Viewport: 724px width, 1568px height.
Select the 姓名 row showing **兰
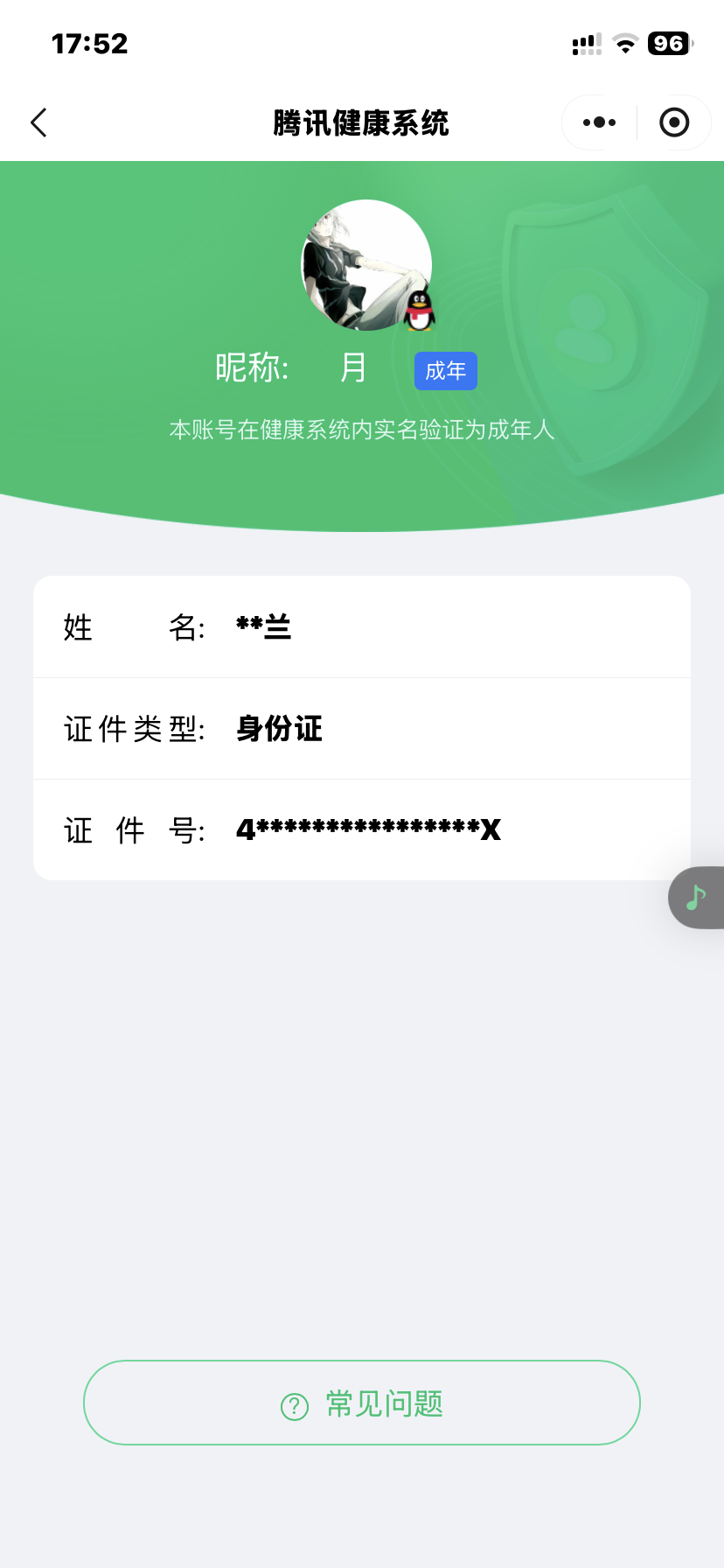(x=362, y=626)
